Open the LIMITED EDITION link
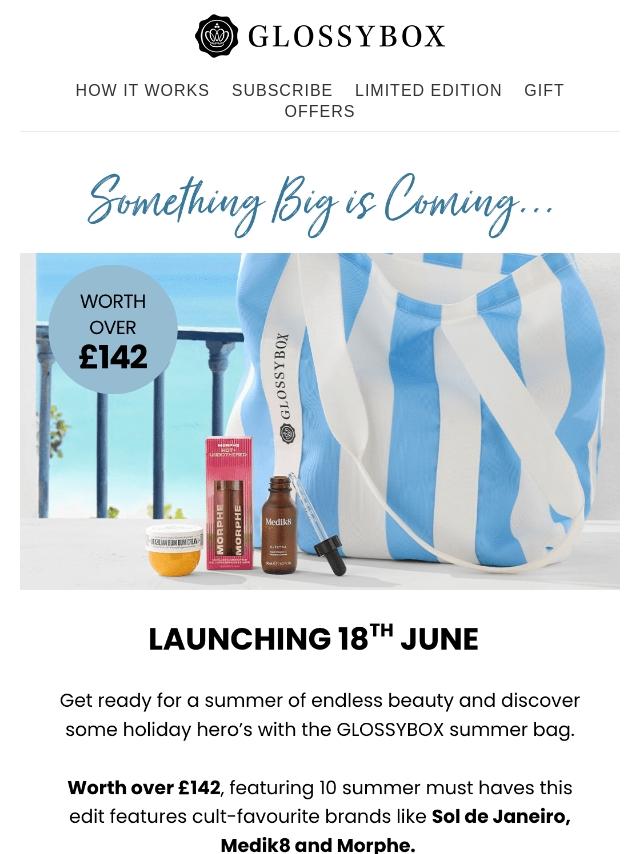Screen dimensions: 640x854 tap(428, 90)
